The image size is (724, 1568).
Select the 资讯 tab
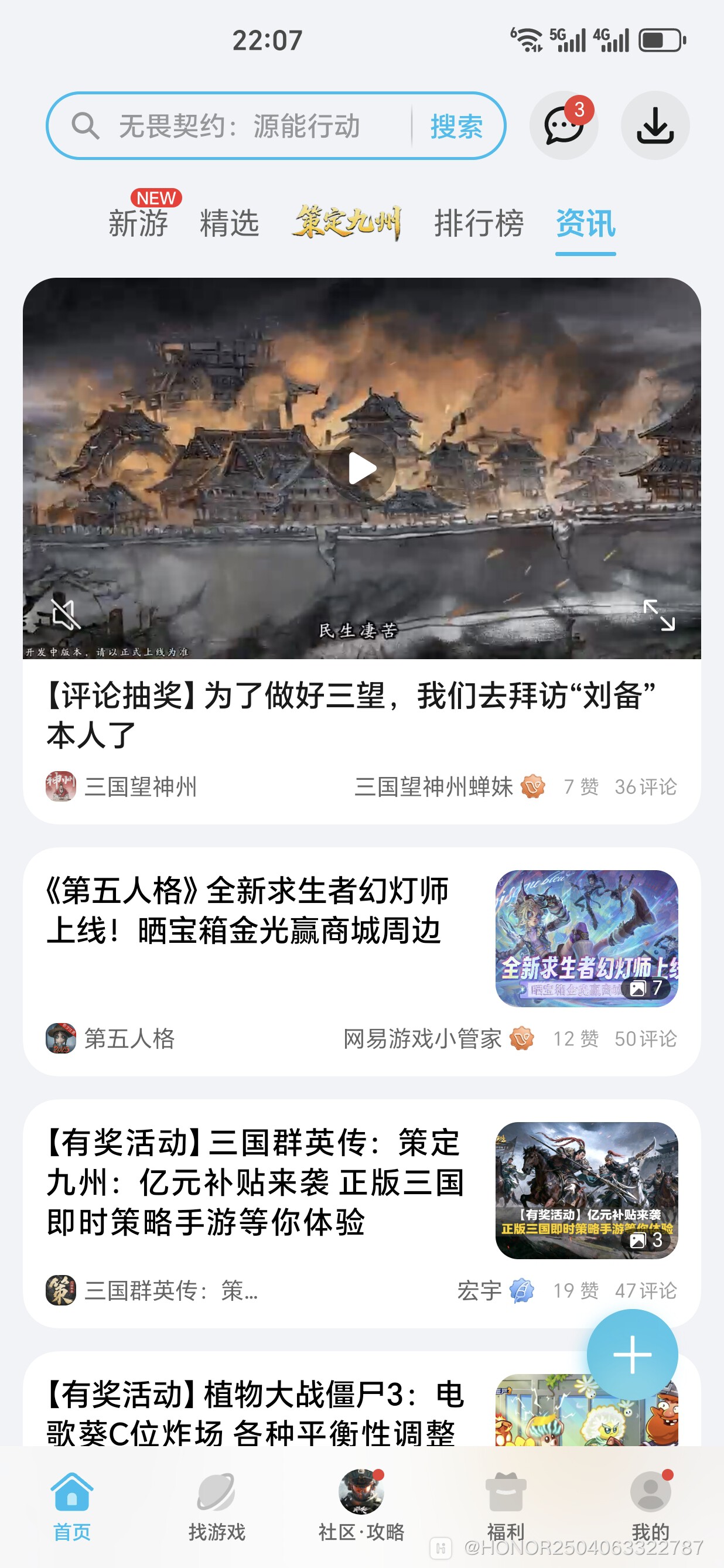click(585, 223)
